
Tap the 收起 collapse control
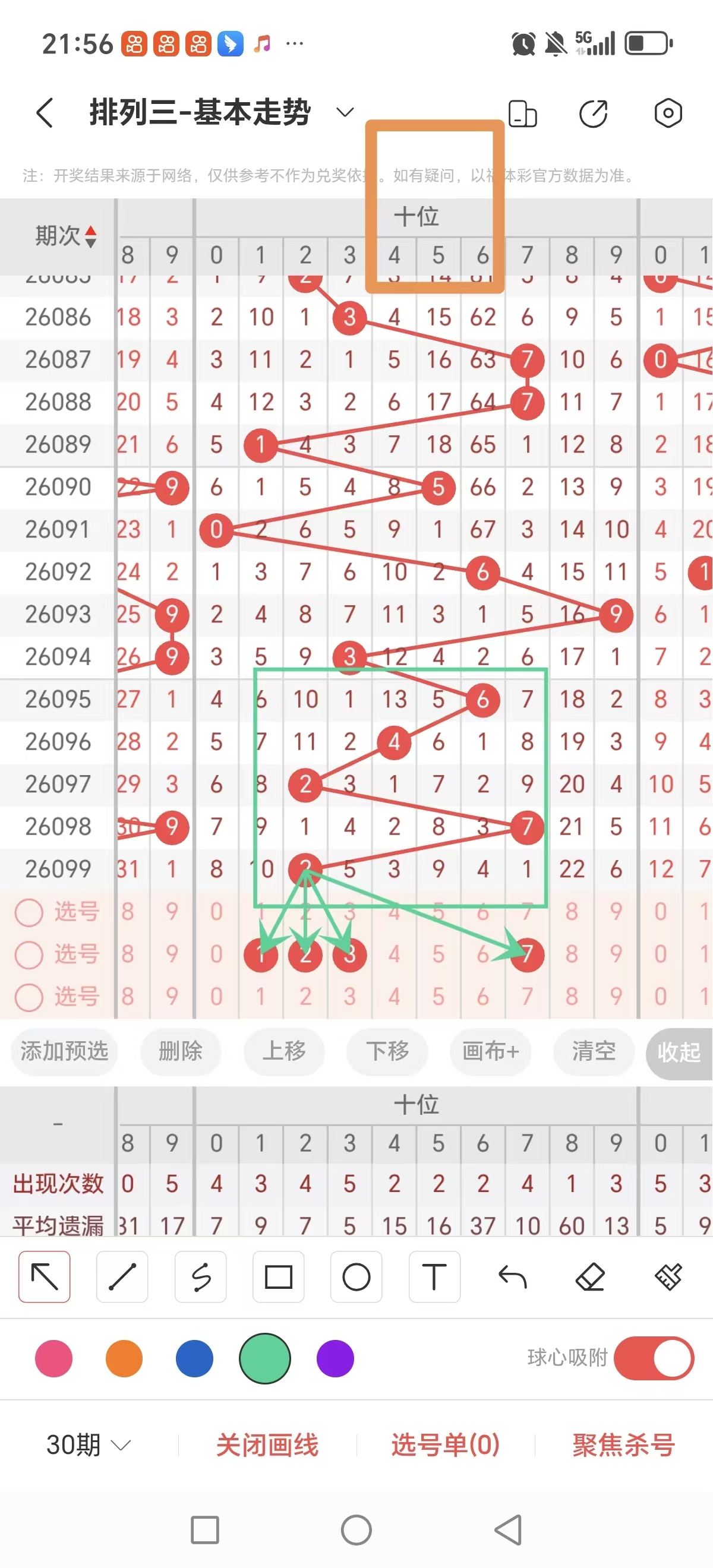pyautogui.click(x=680, y=1052)
